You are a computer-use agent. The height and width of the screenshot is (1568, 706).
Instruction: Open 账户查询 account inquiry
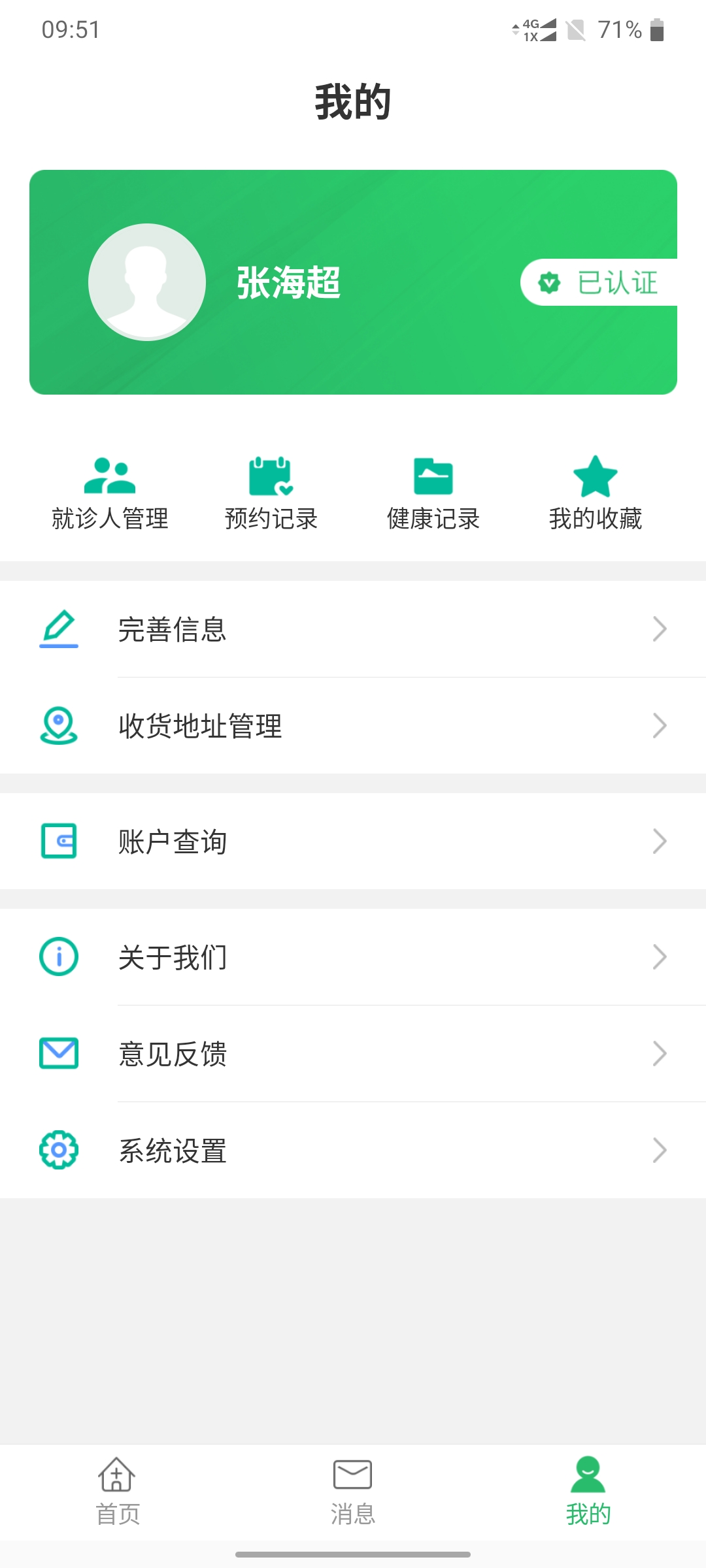pyautogui.click(x=353, y=841)
